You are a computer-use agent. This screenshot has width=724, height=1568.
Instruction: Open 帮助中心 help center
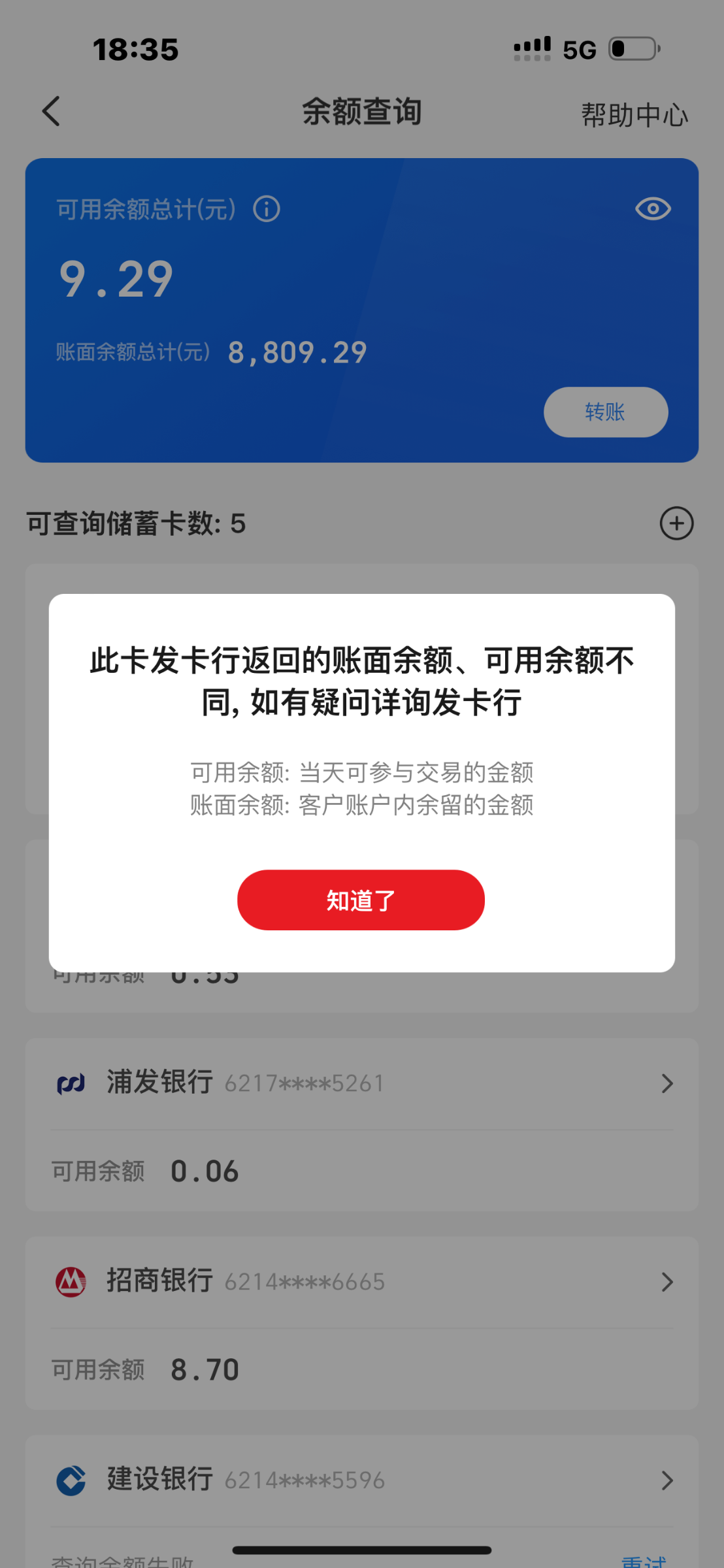pyautogui.click(x=634, y=115)
